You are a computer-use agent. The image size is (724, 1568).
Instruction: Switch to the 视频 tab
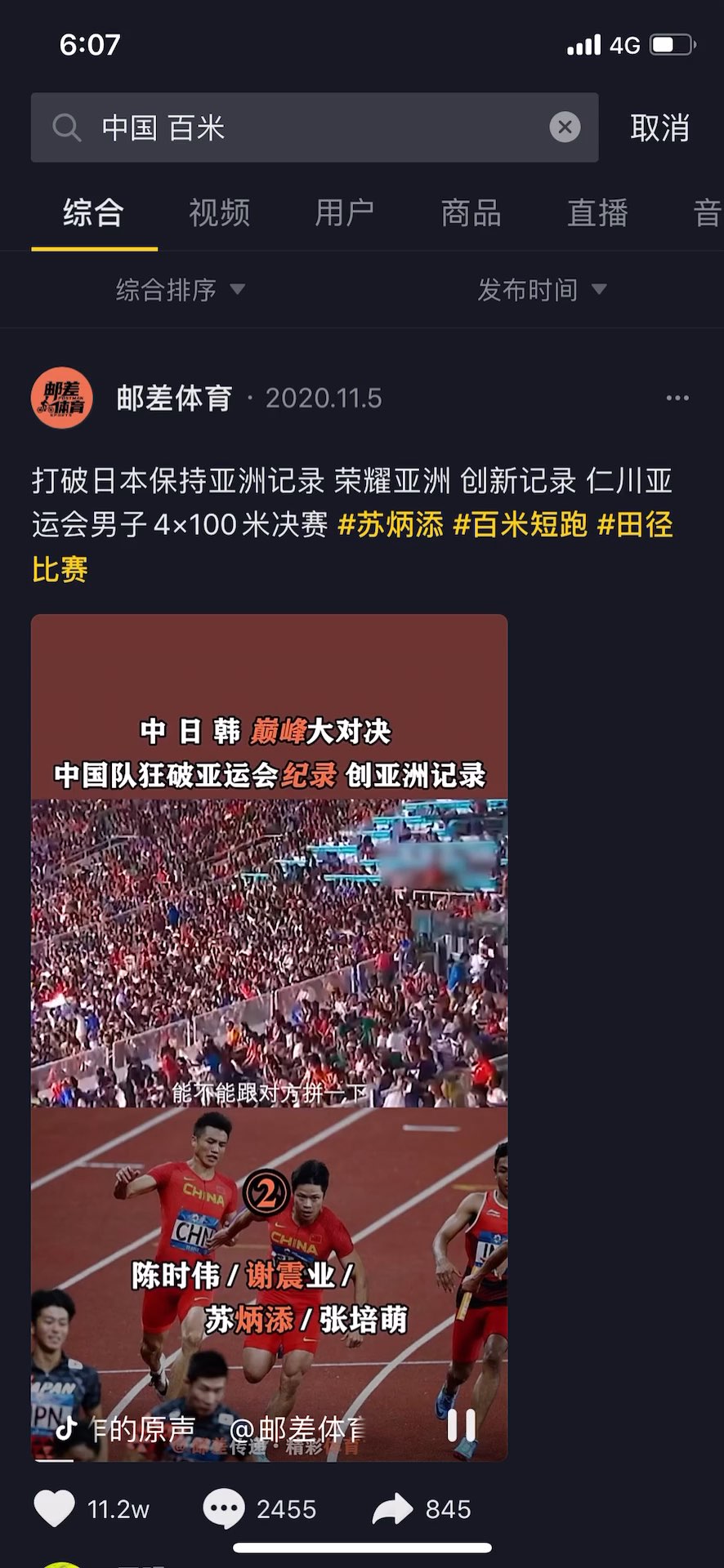click(219, 213)
